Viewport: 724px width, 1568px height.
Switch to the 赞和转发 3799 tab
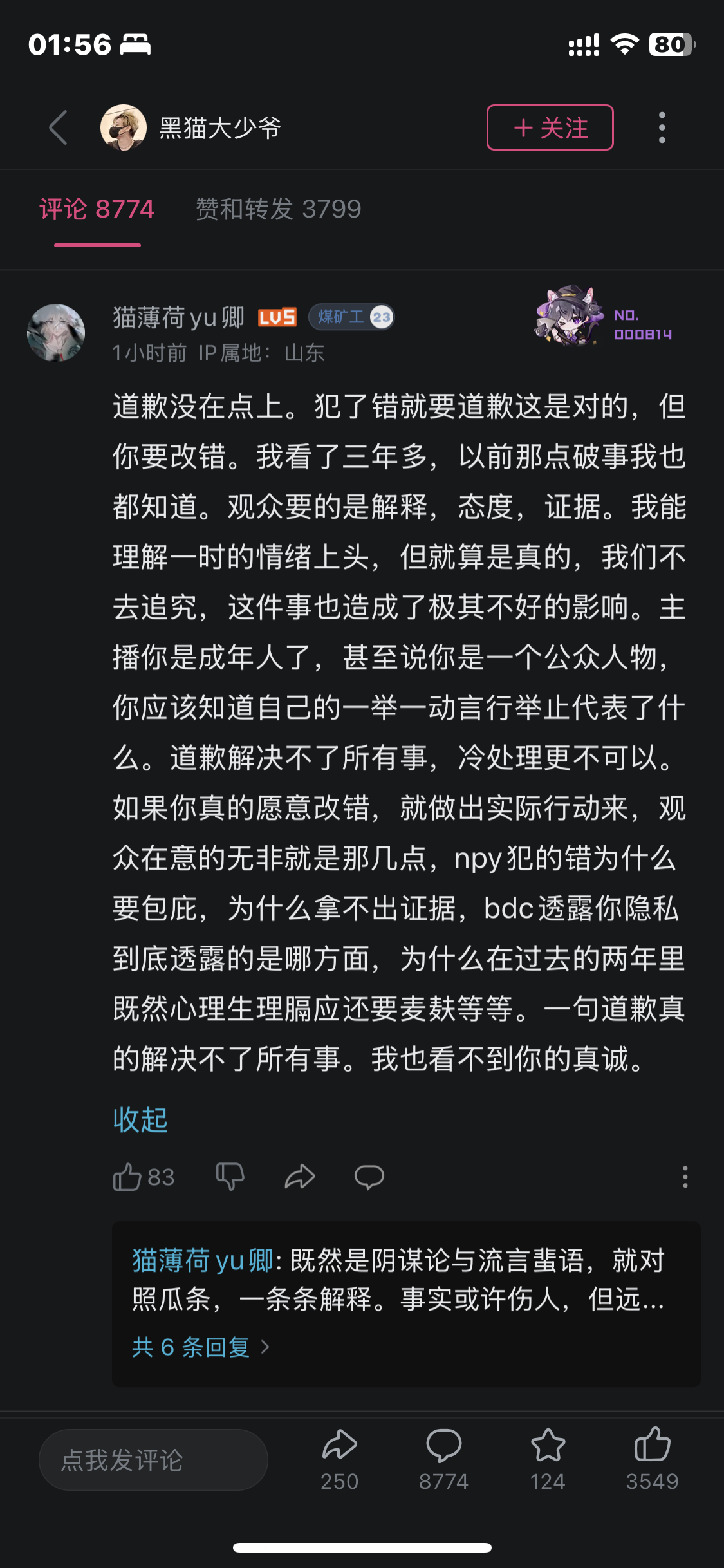[x=278, y=209]
